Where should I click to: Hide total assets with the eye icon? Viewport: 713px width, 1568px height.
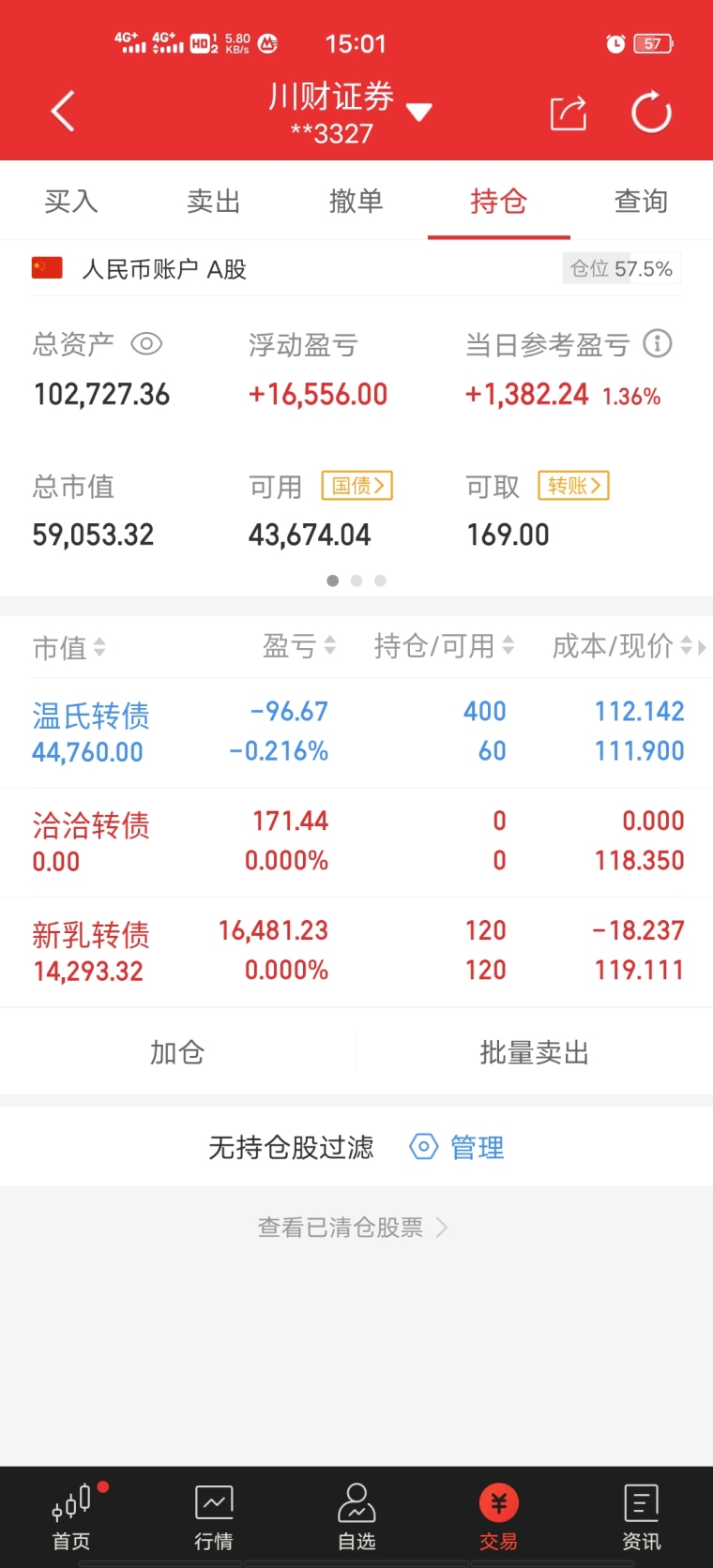click(x=146, y=344)
